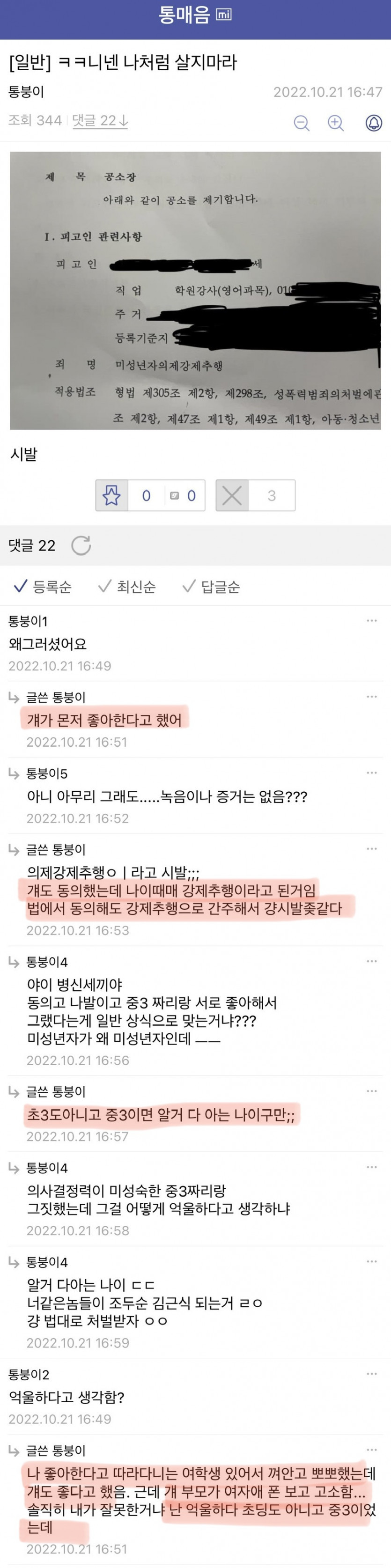Sort comments by 최신순

coord(127,587)
